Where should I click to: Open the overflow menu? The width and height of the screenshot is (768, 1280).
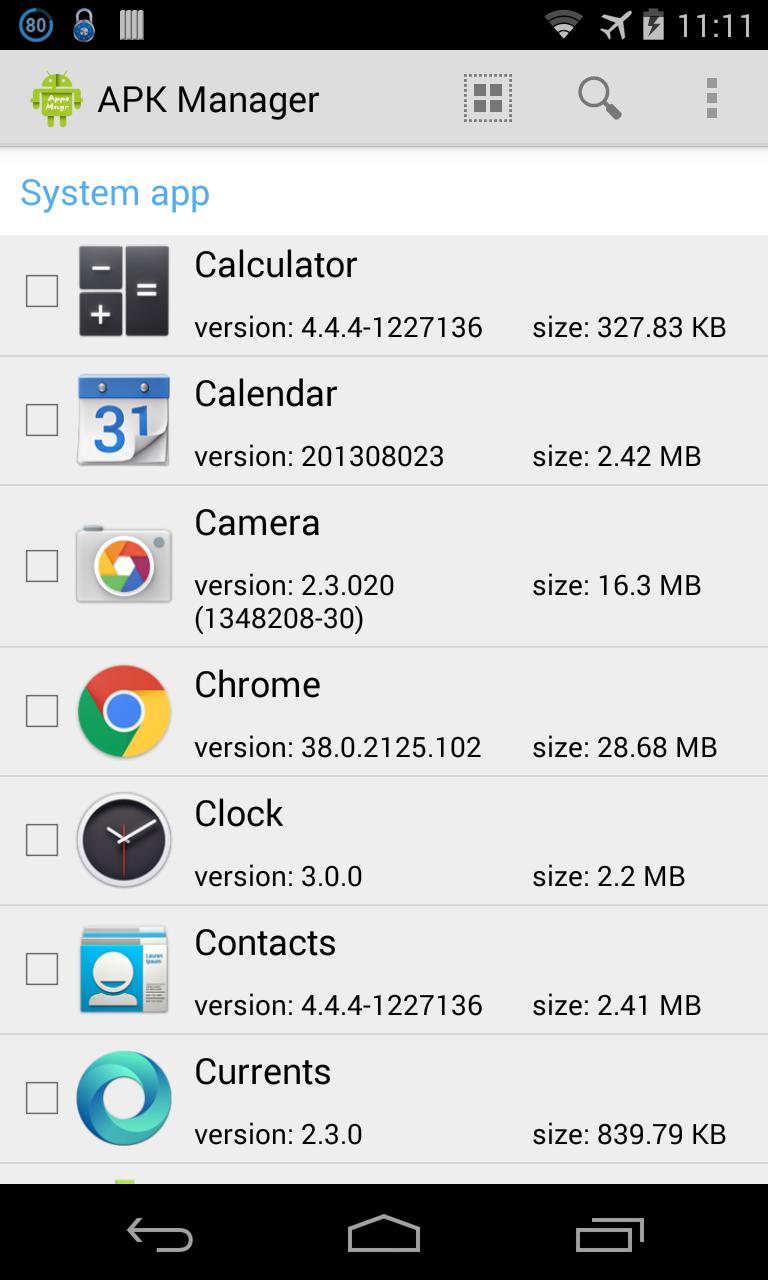[712, 97]
